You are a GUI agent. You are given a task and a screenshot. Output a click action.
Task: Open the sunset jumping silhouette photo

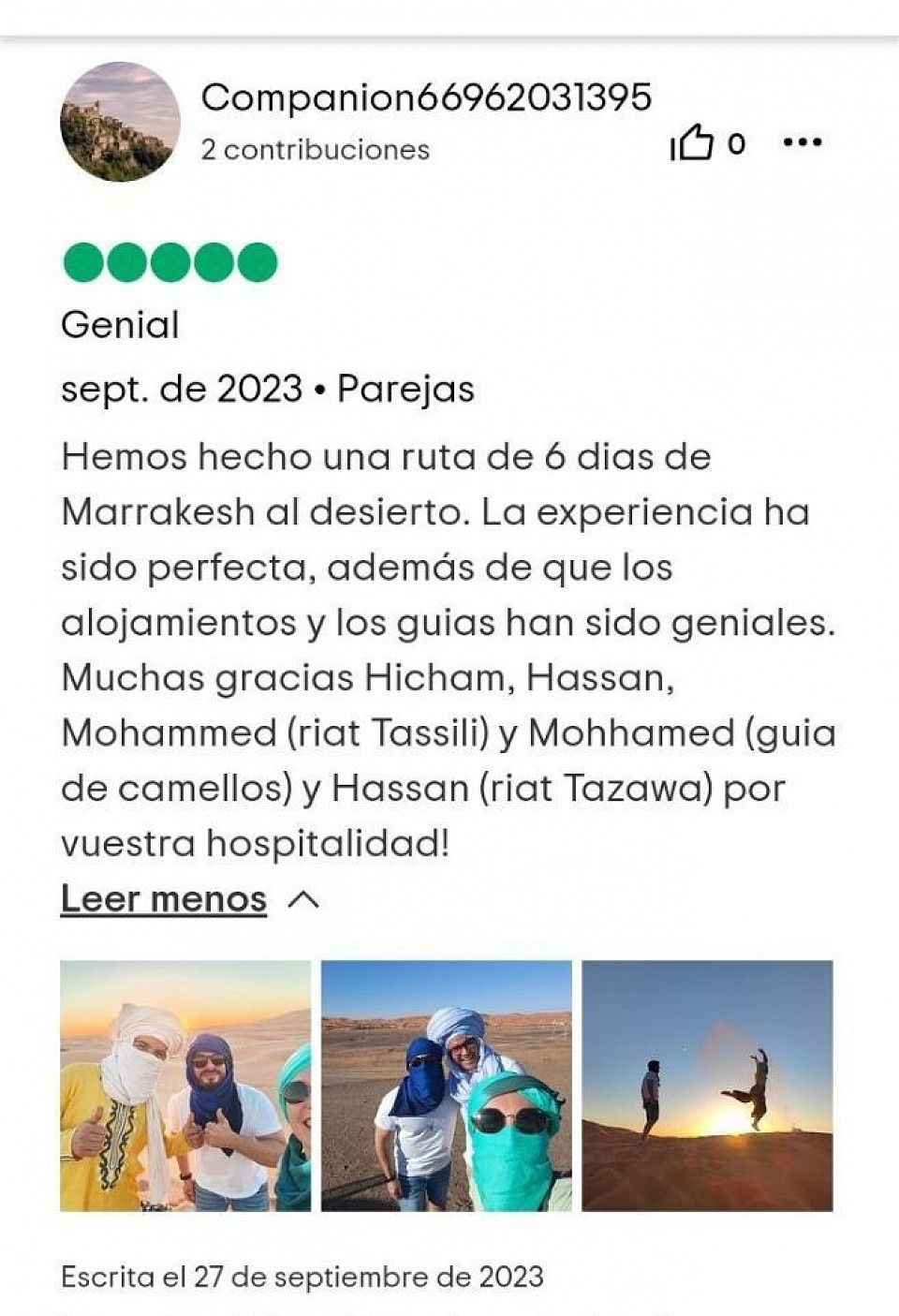(x=707, y=1086)
